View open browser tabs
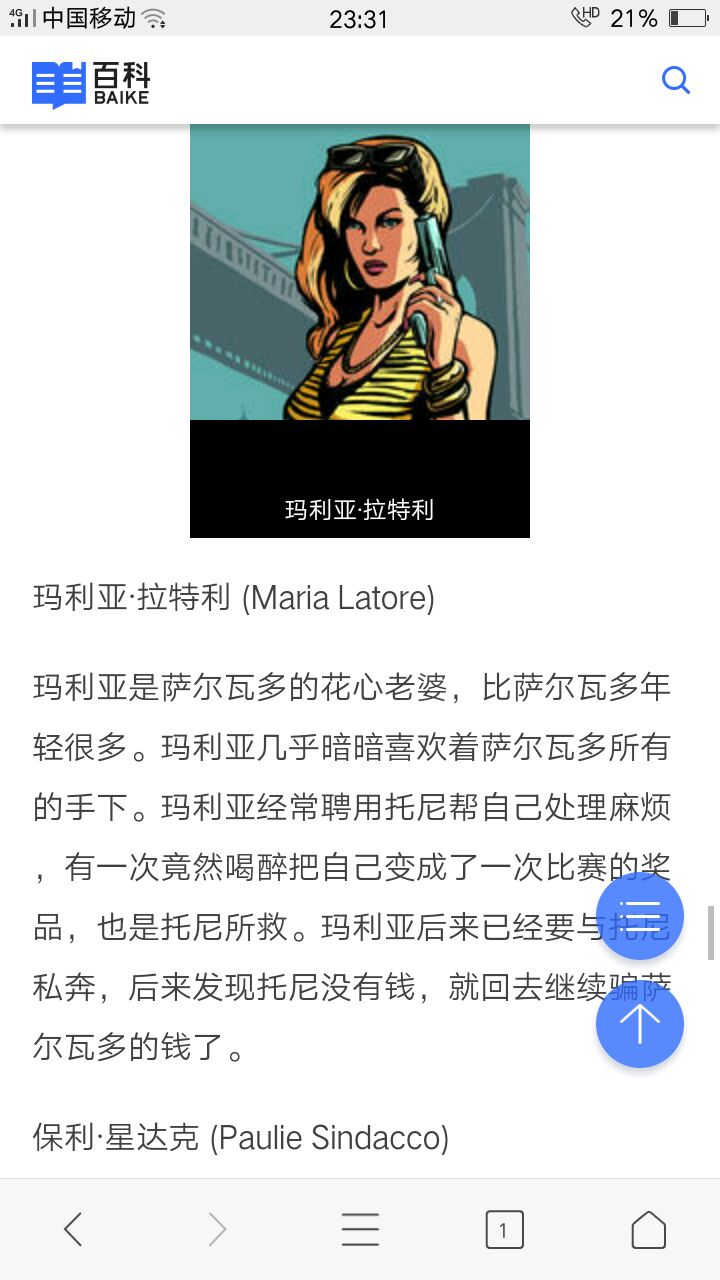 tap(504, 1229)
